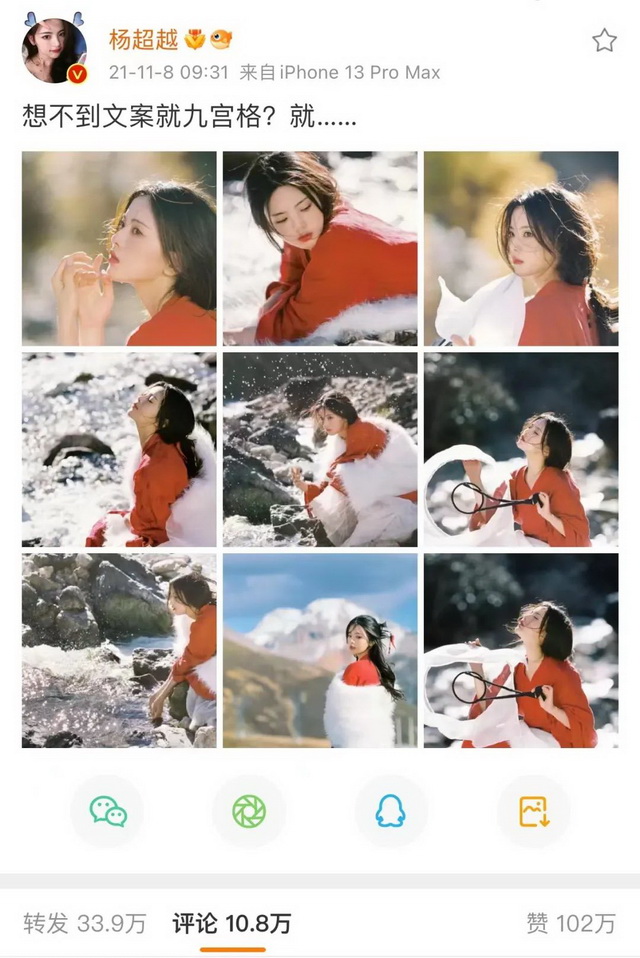Image resolution: width=640 pixels, height=958 pixels.
Task: Share the post to QQ
Action: pos(391,811)
